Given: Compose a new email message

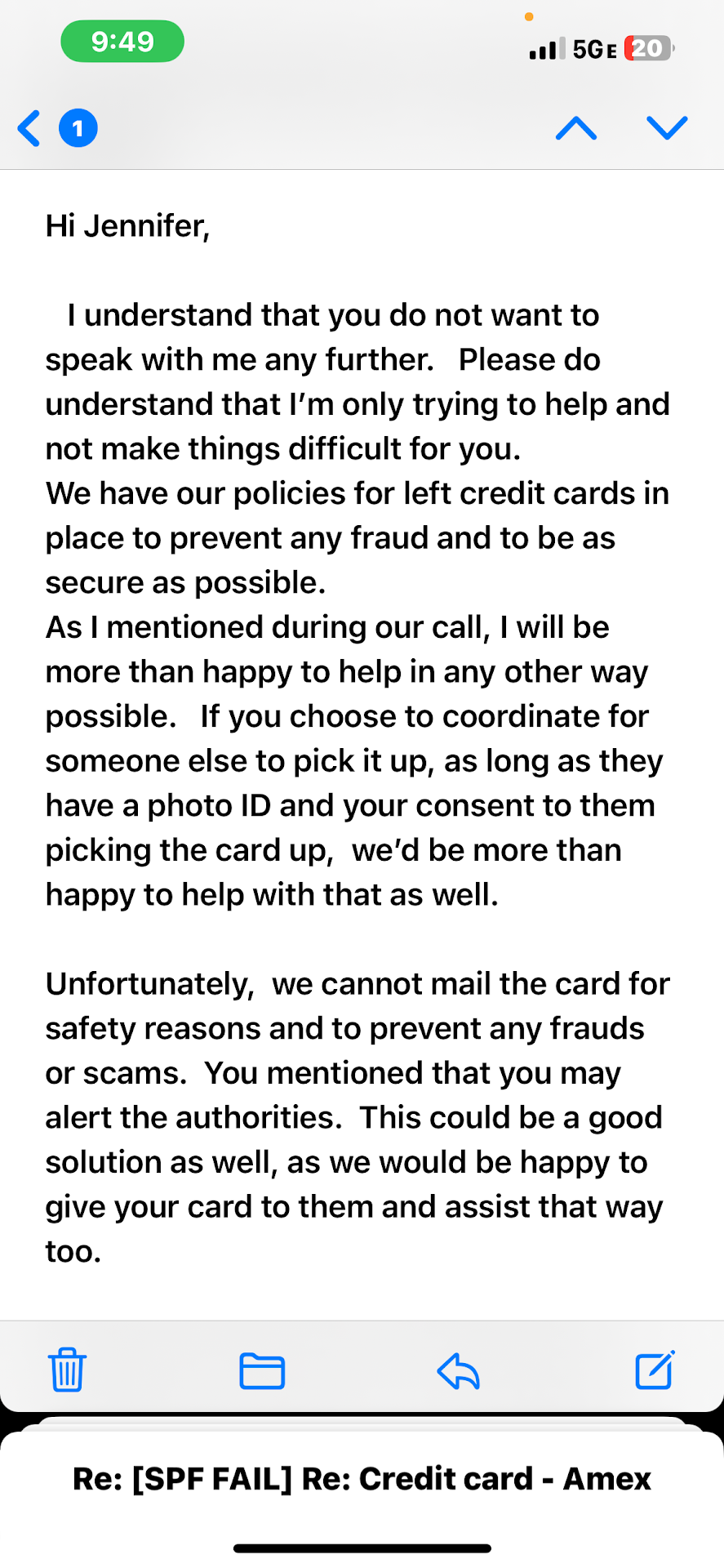Looking at the screenshot, I should pos(655,1370).
